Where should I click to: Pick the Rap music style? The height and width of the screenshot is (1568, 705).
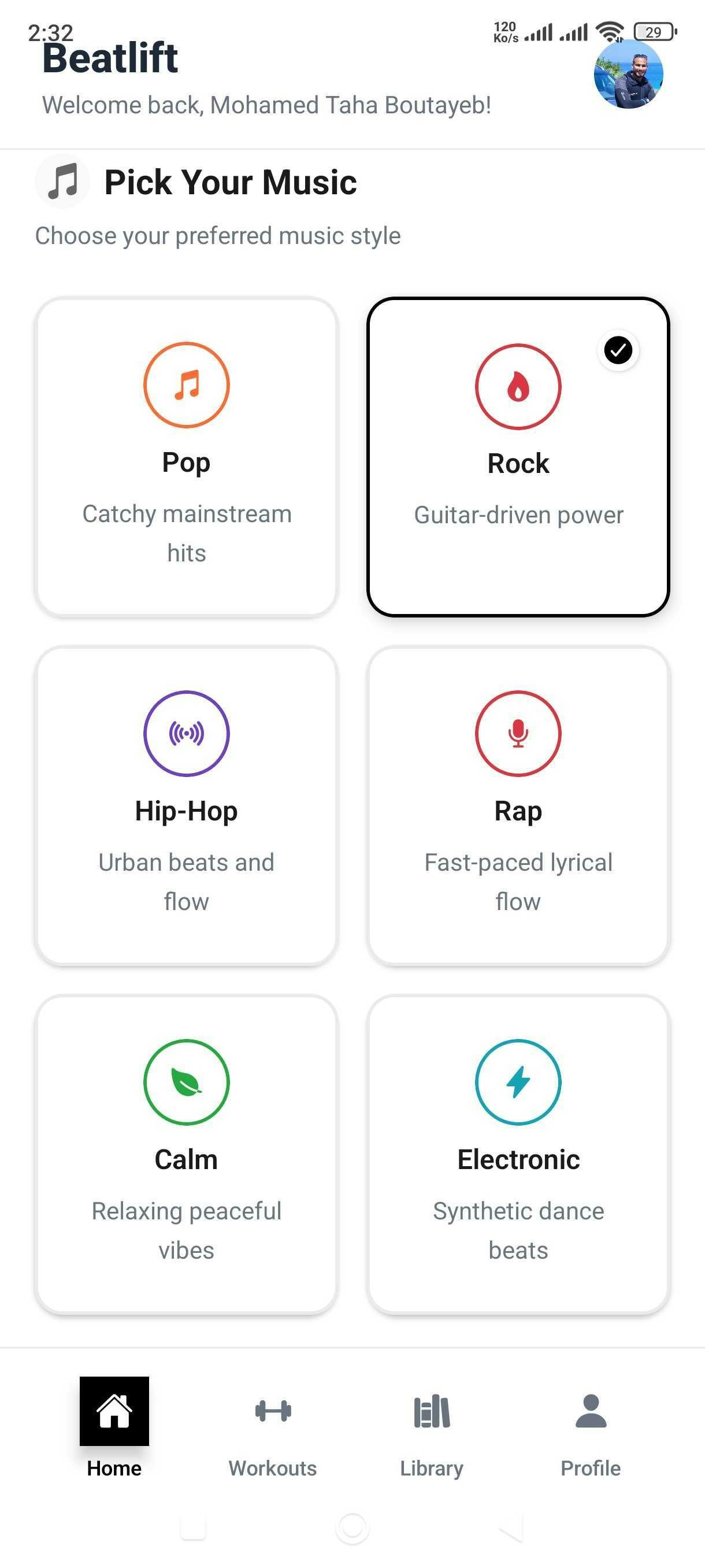point(518,806)
